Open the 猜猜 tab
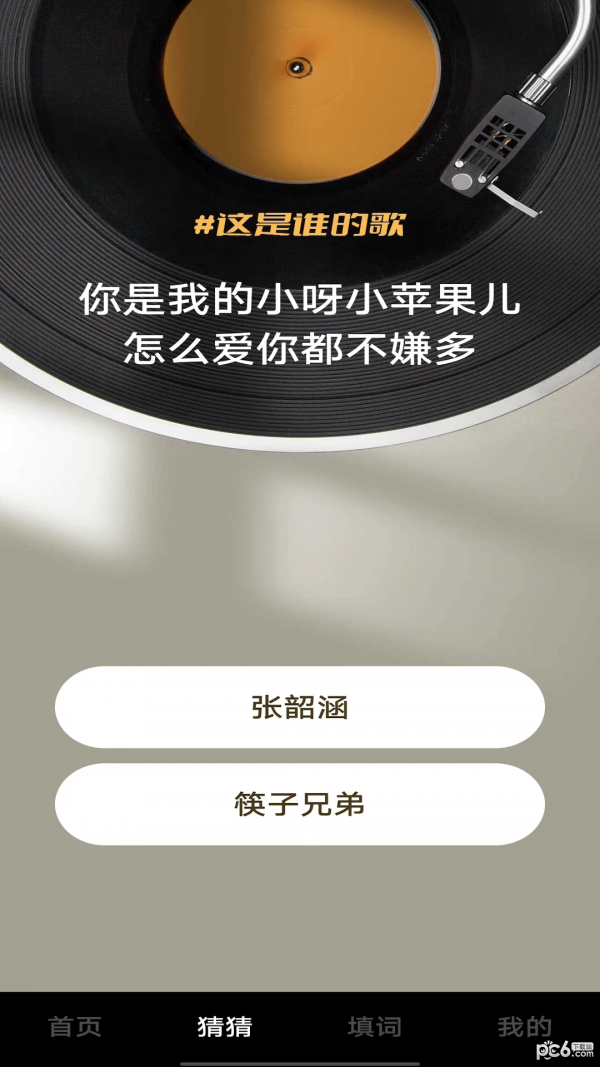 [225, 1026]
